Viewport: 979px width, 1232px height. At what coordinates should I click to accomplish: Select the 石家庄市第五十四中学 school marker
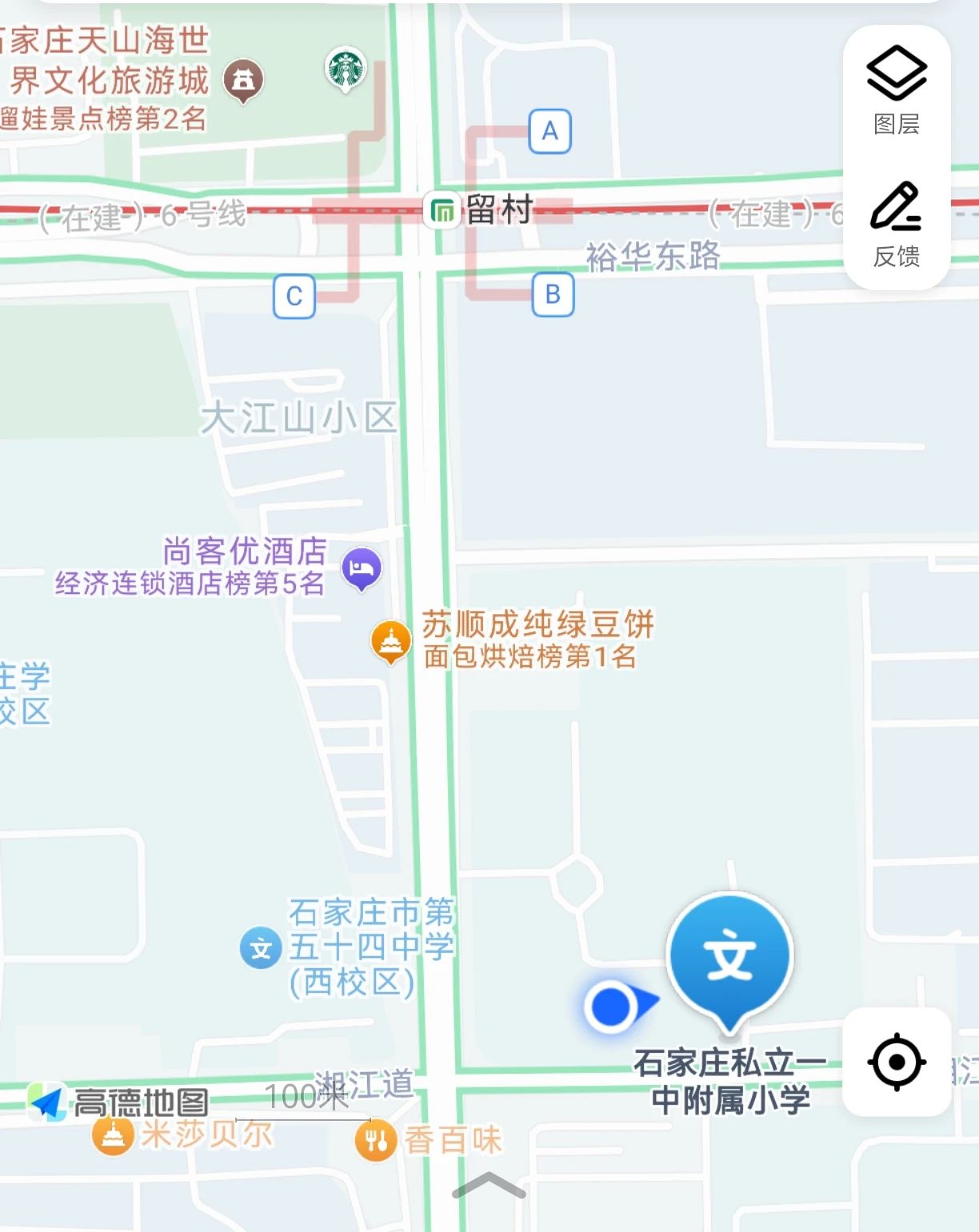[261, 948]
